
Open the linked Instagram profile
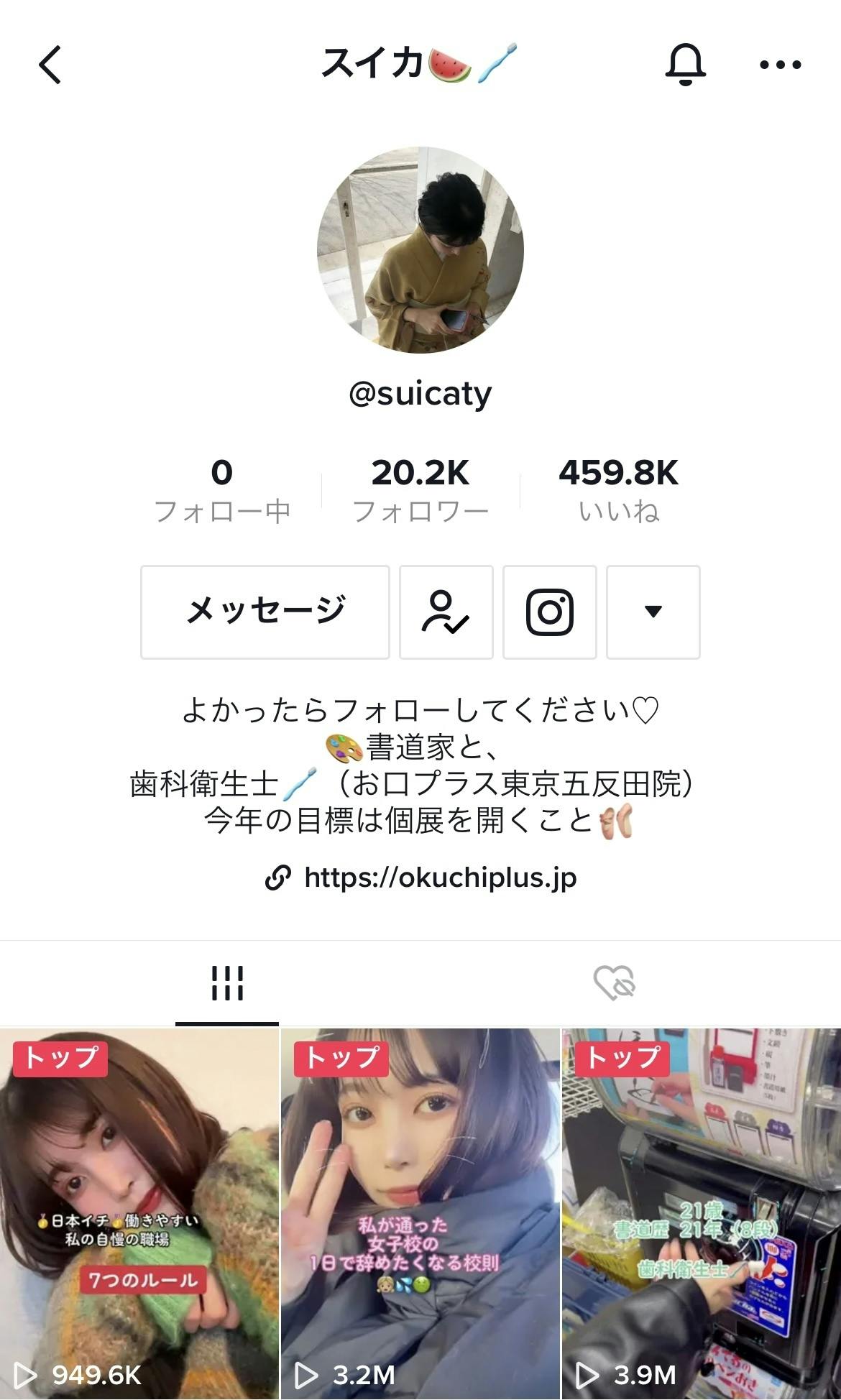[x=550, y=612]
